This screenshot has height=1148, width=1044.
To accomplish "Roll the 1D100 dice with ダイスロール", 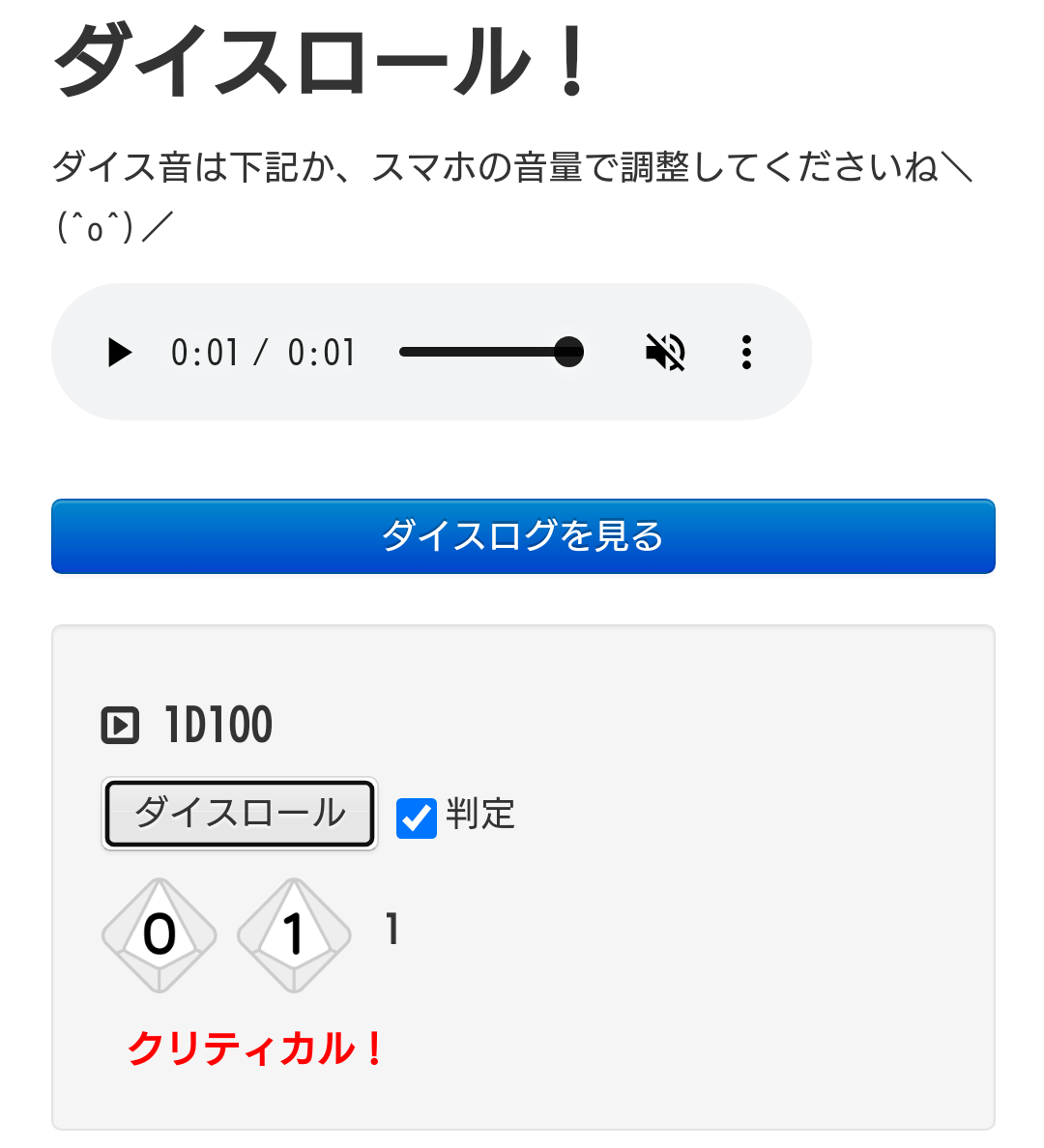I will click(239, 814).
